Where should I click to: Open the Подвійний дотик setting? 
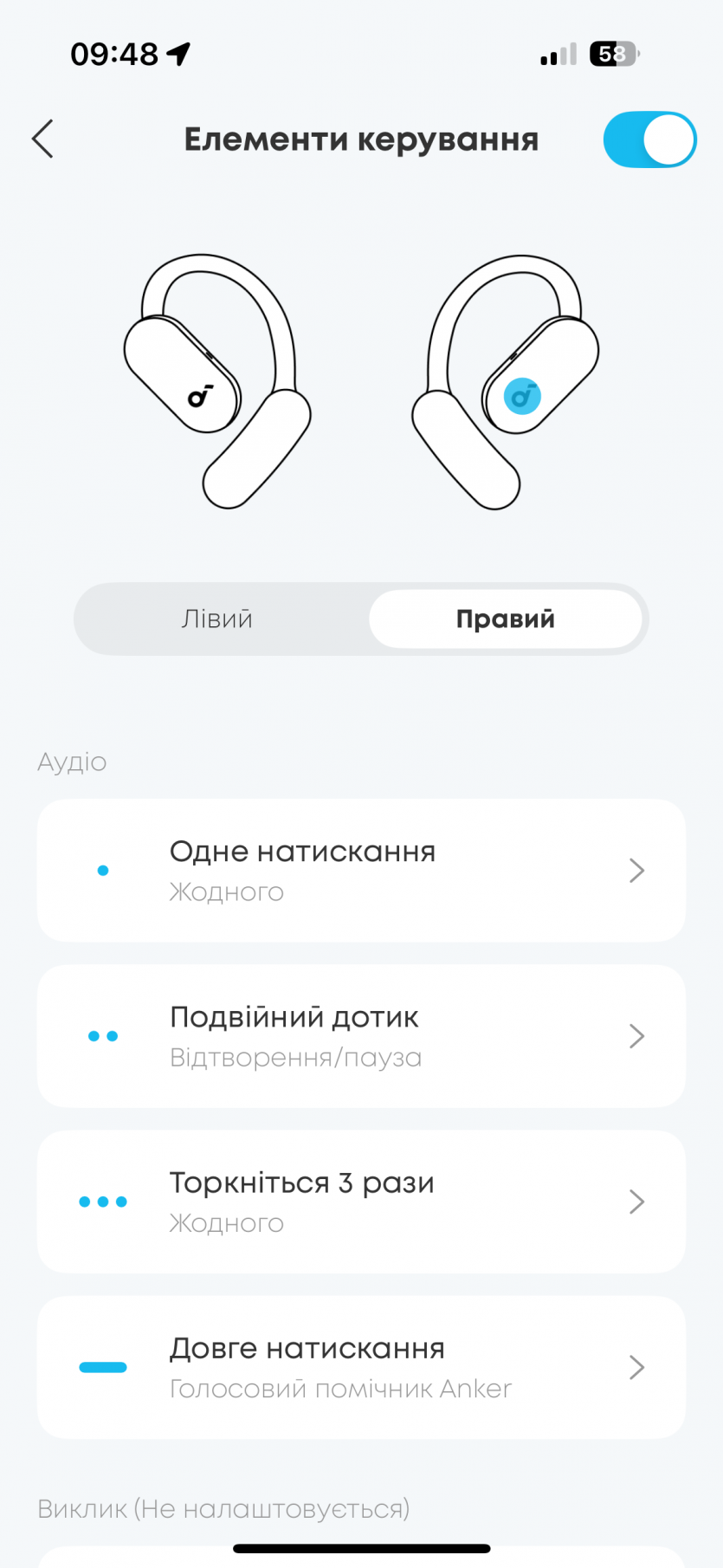361,1035
